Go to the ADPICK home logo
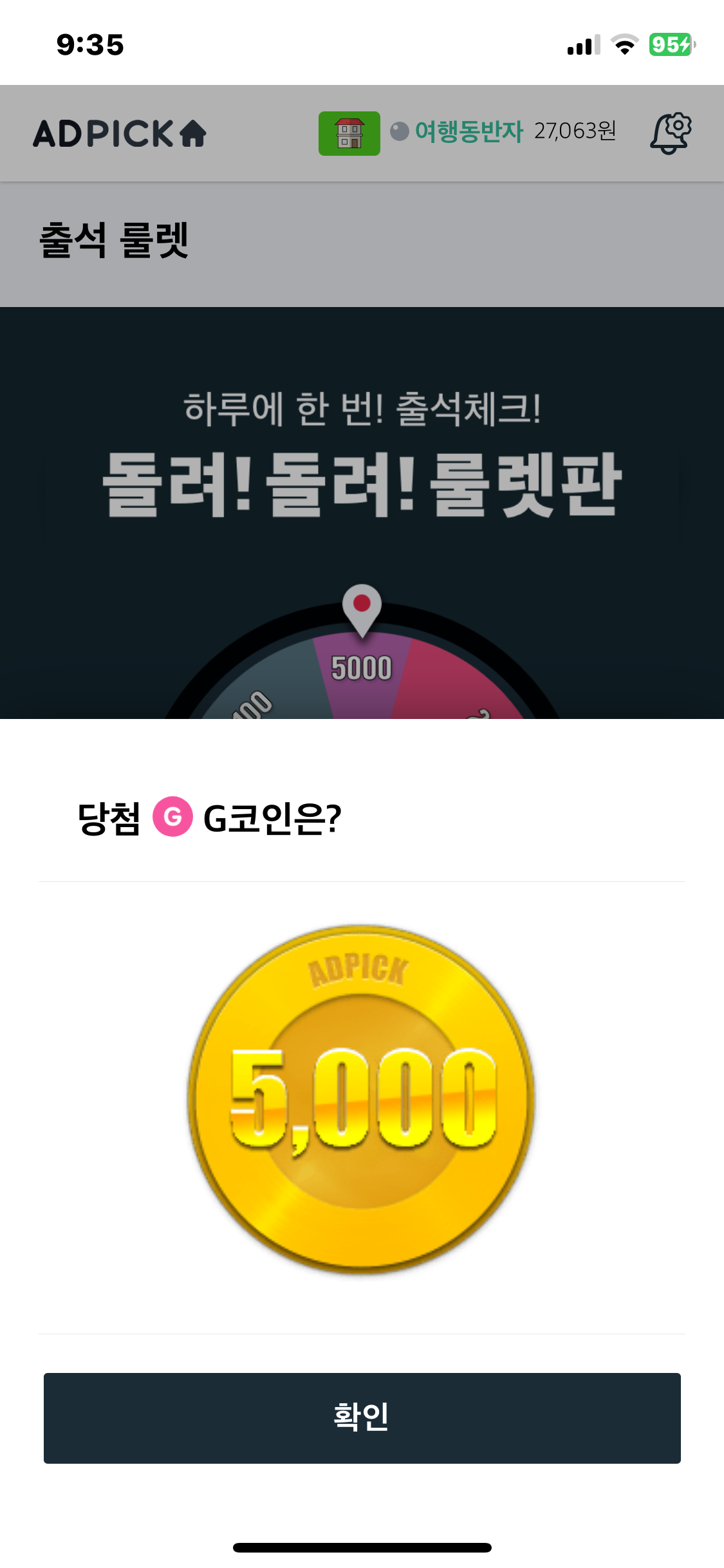 [x=120, y=133]
